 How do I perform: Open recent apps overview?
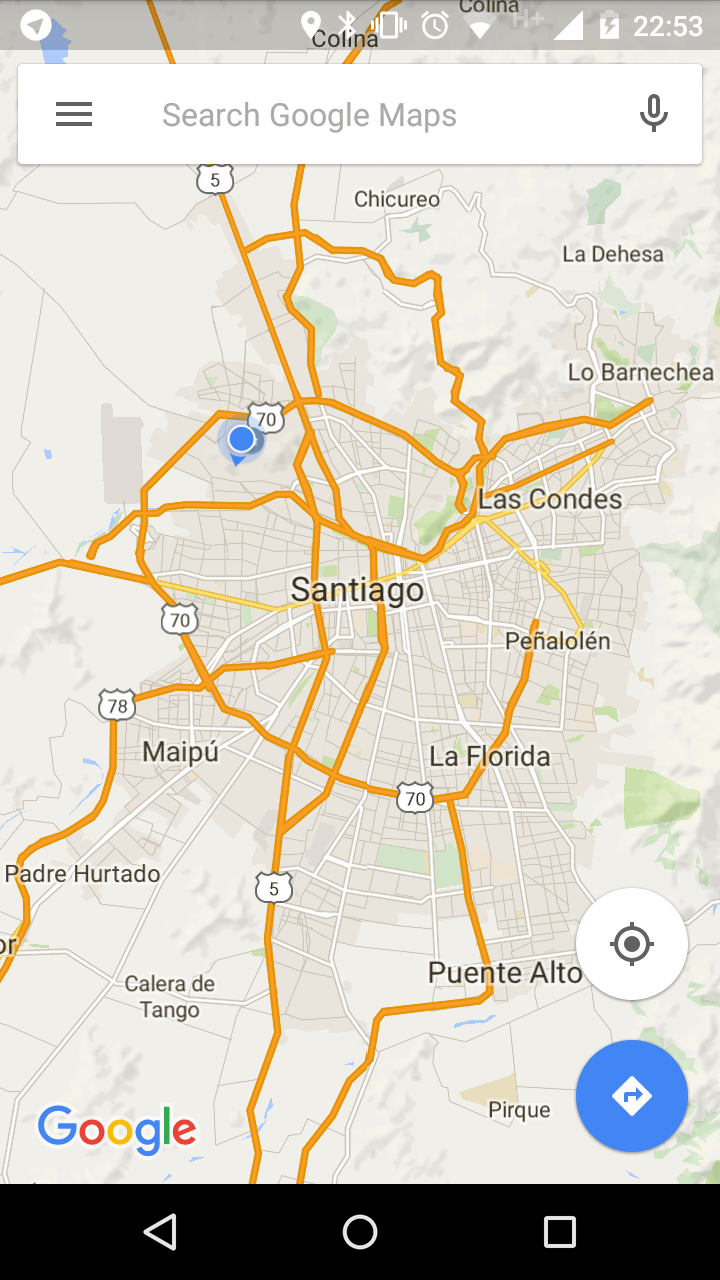coord(560,1232)
